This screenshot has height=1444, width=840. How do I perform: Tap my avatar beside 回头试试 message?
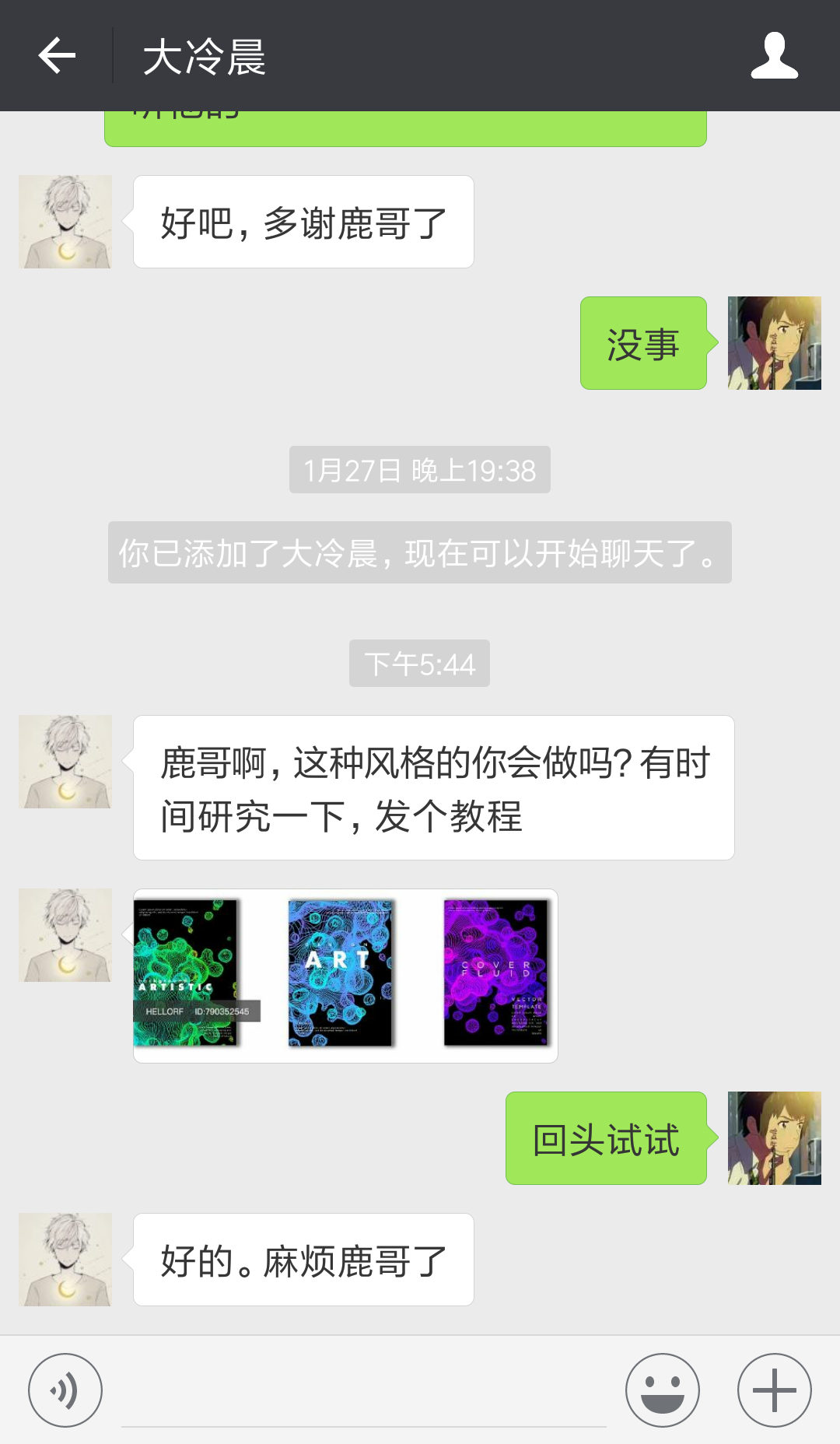775,1138
